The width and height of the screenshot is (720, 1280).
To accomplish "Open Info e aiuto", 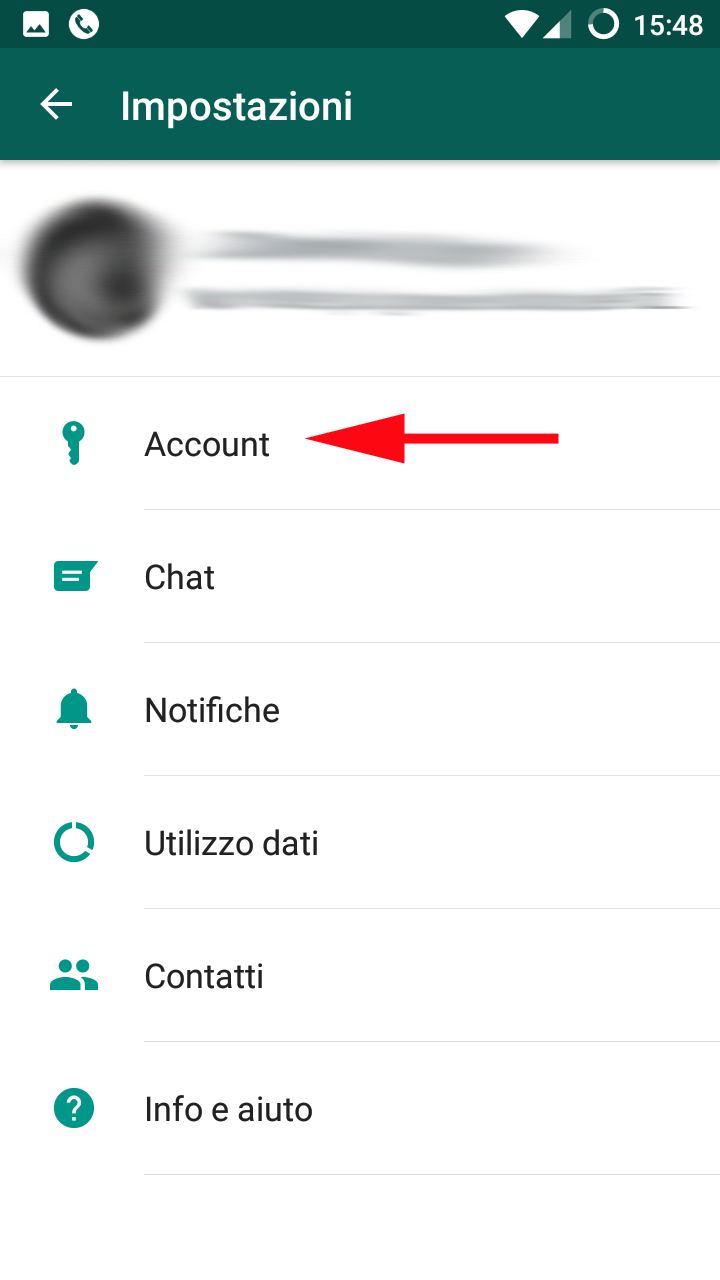I will tap(228, 1109).
